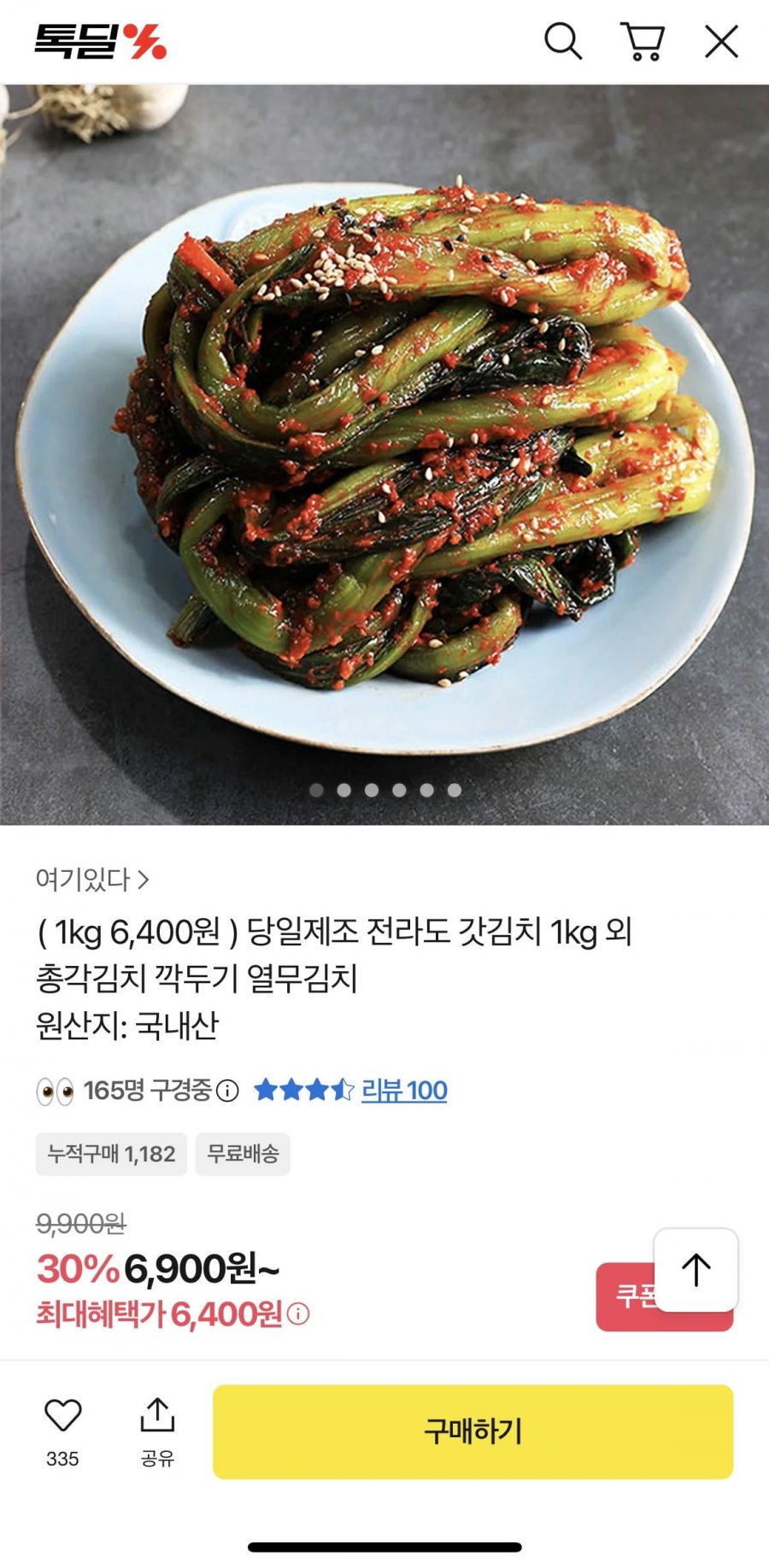The image size is (769, 1568).
Task: Tap the yellow 구매하기 button
Action: click(x=473, y=1431)
